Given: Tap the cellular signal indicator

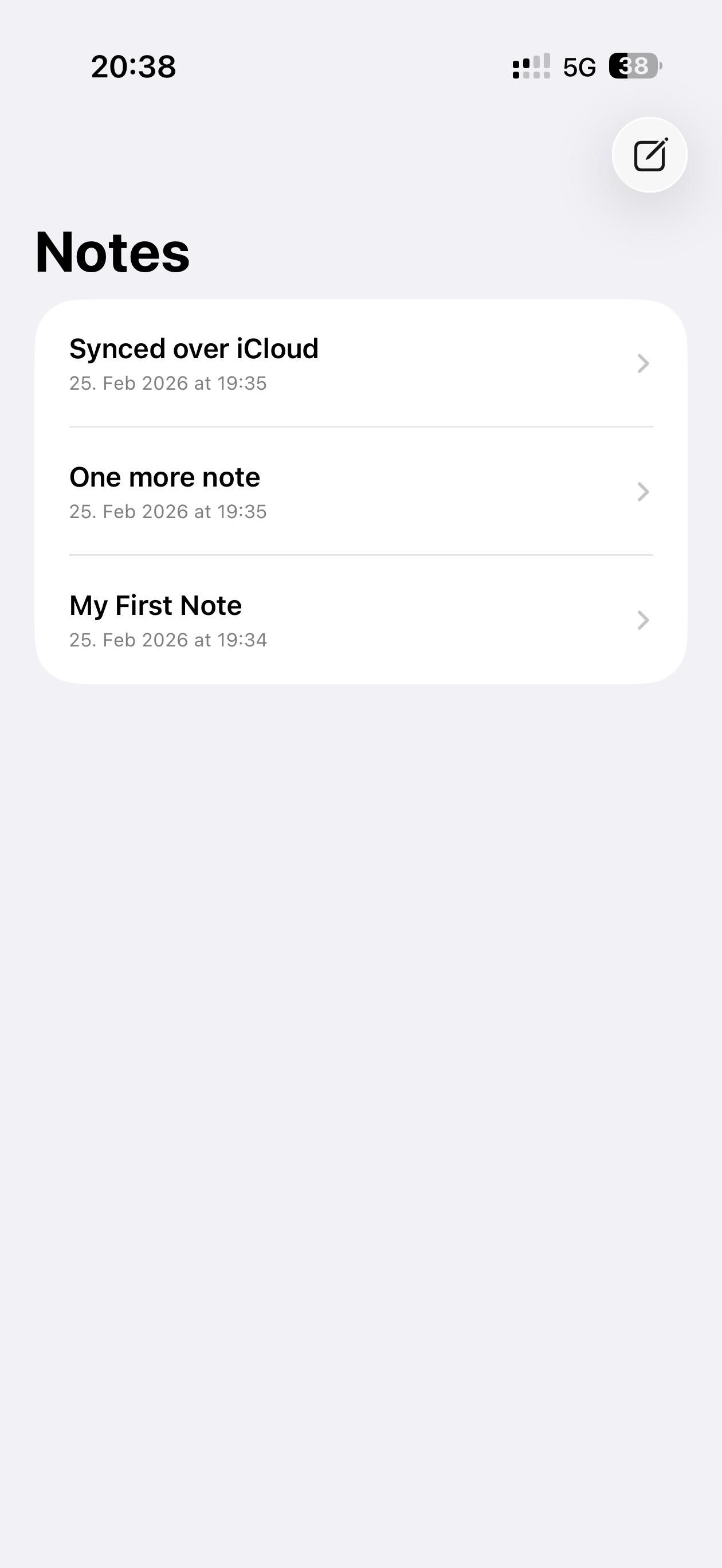Looking at the screenshot, I should coord(531,67).
